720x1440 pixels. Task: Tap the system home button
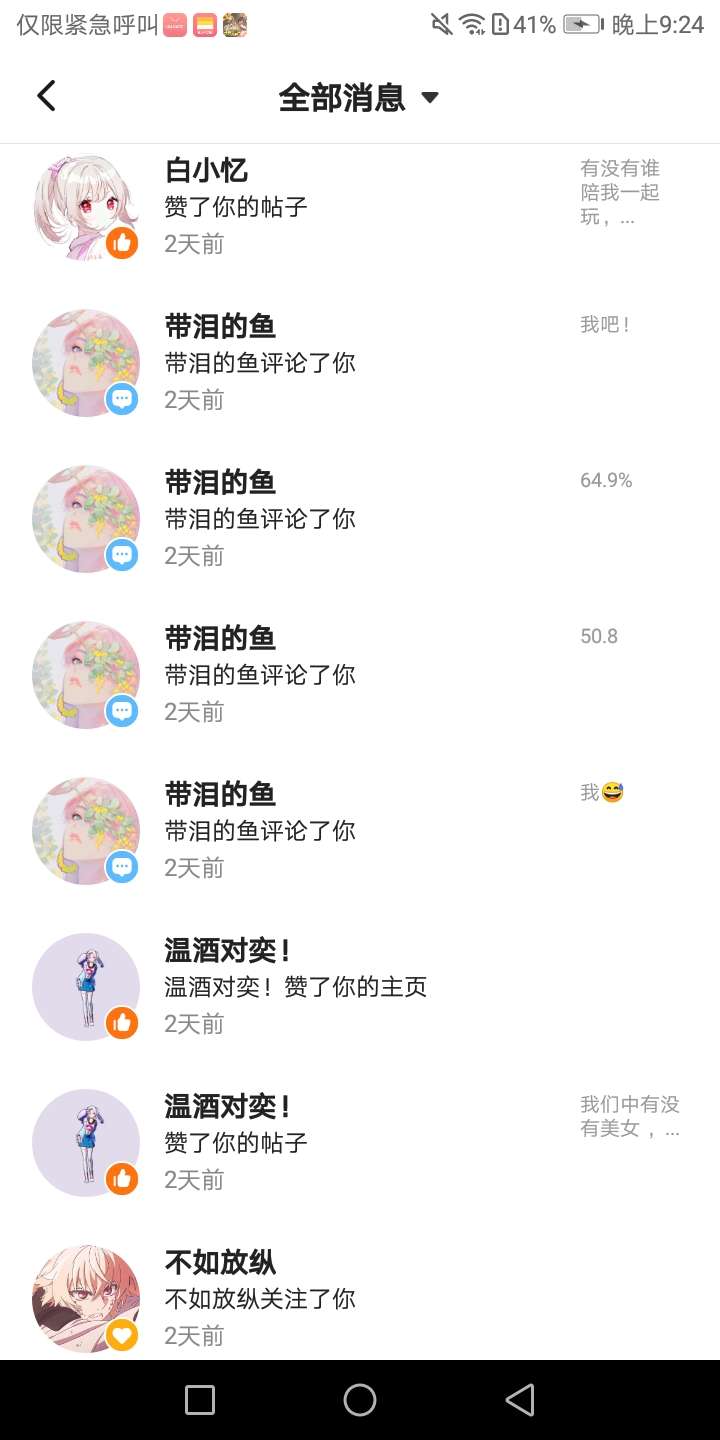(360, 1400)
